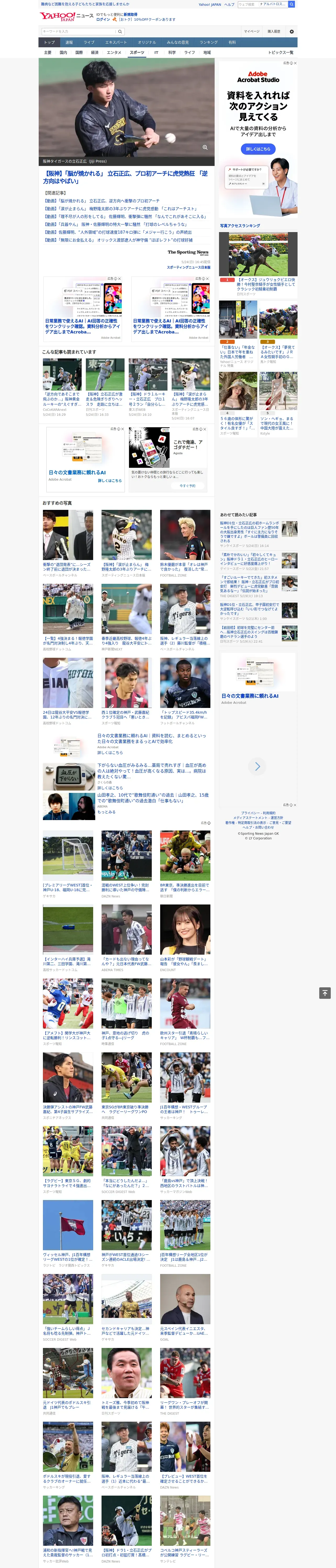Tap 今すぐ予約 on the Agoda ad
The width and height of the screenshot is (336, 1568).
188,486
